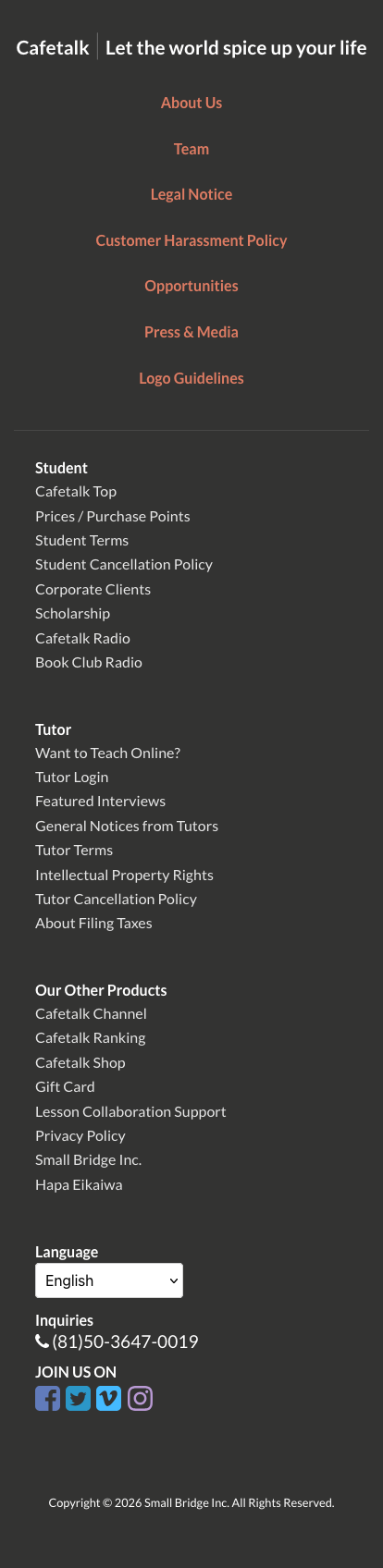Screen dimensions: 383x1568
Task: Open the About Us link
Action: [191, 103]
